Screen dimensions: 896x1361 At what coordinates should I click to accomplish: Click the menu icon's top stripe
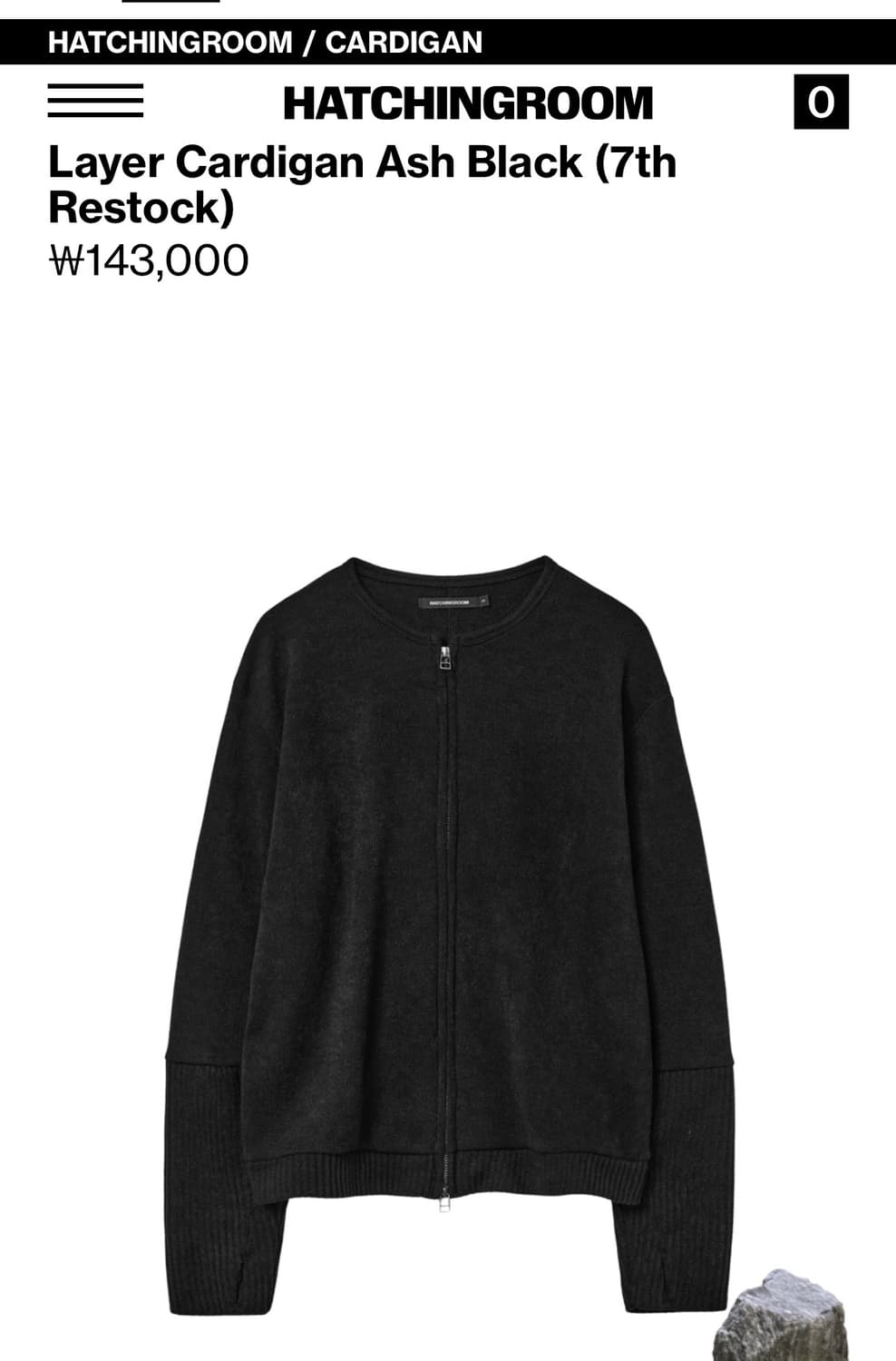coord(93,86)
